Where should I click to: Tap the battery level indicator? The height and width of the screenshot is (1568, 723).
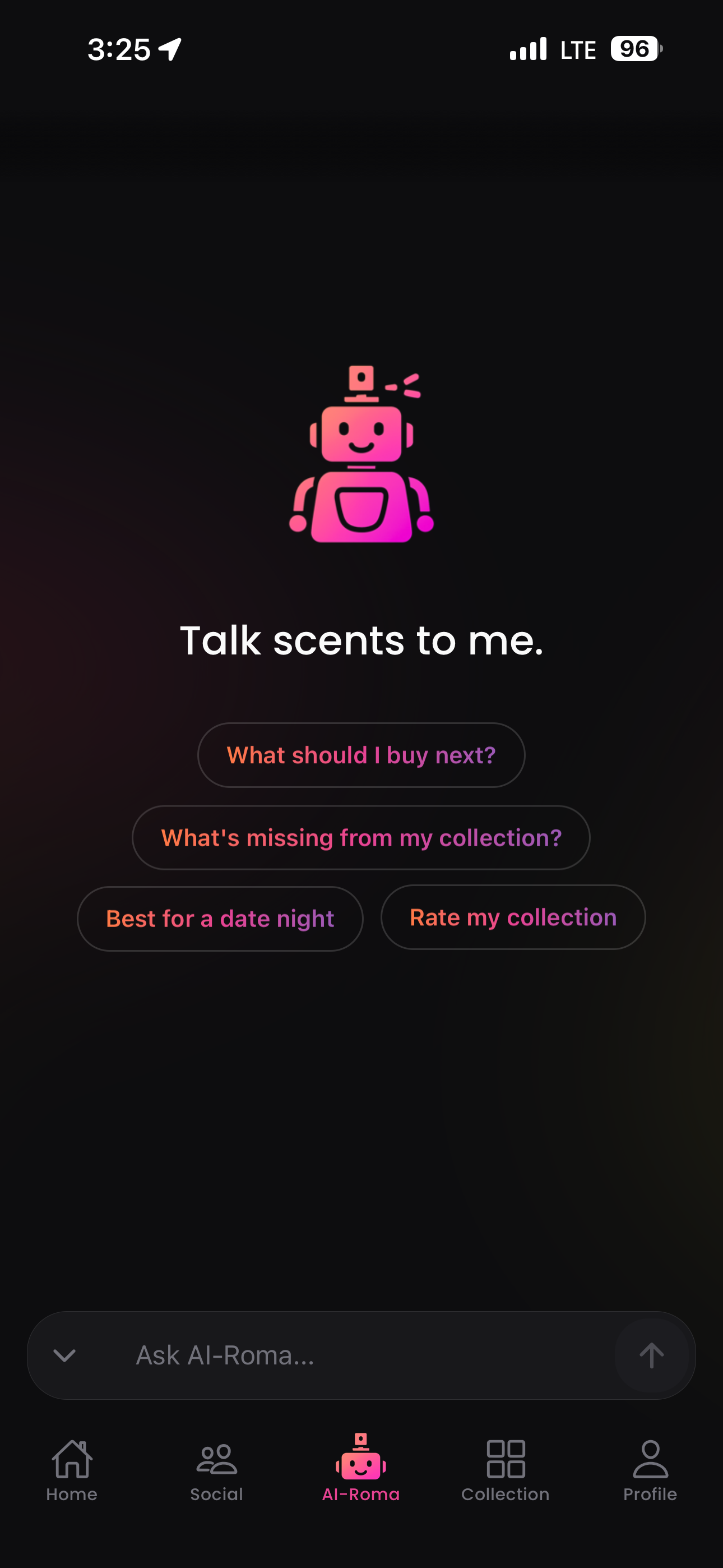tap(633, 49)
